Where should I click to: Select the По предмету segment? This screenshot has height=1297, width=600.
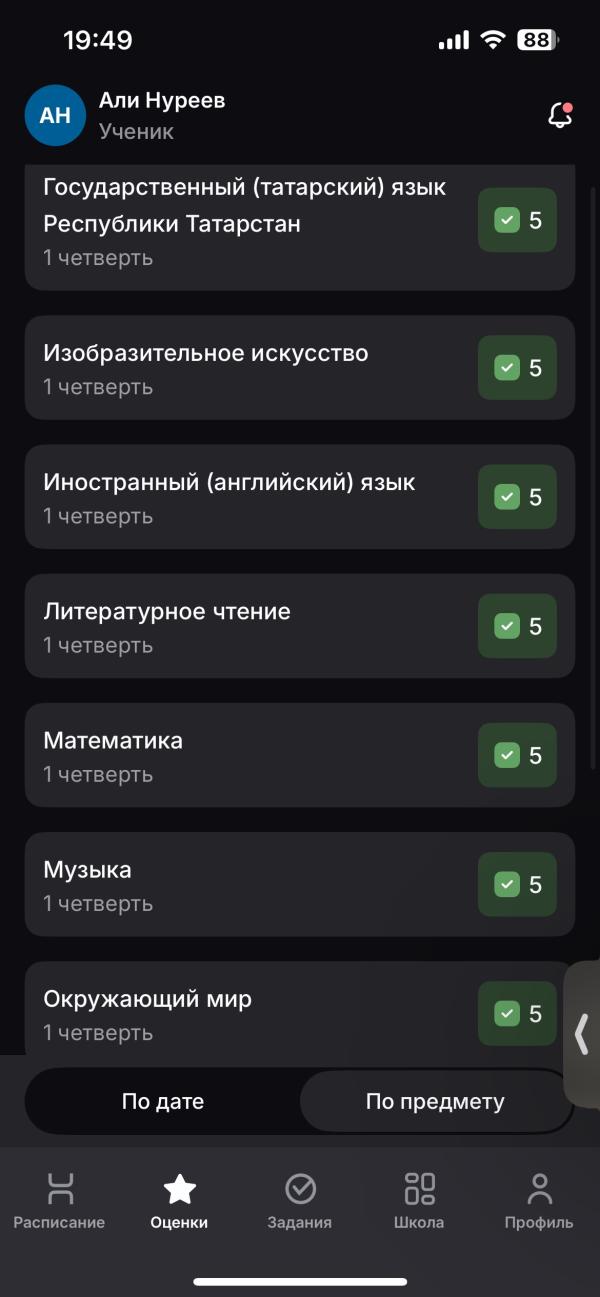(435, 1102)
